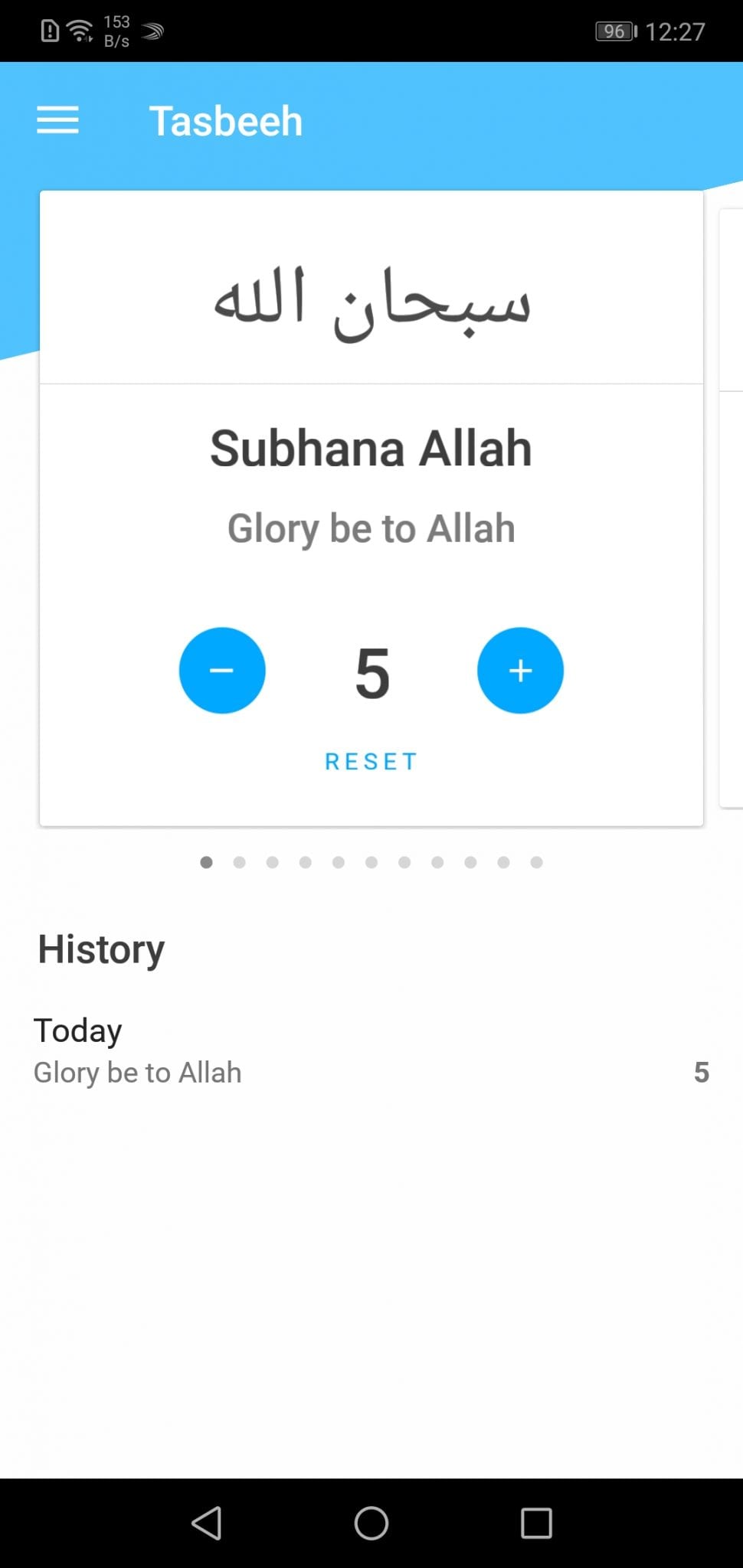Select the second page indicator dot
The width and height of the screenshot is (743, 1568).
[239, 862]
